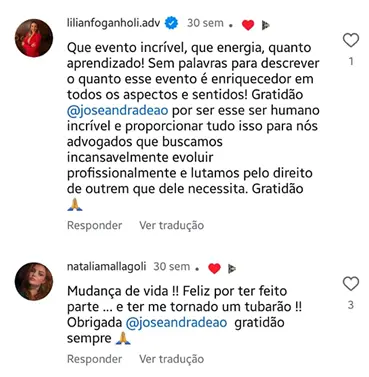Open username nataliamallagoli
369x377 pixels.
tap(106, 267)
